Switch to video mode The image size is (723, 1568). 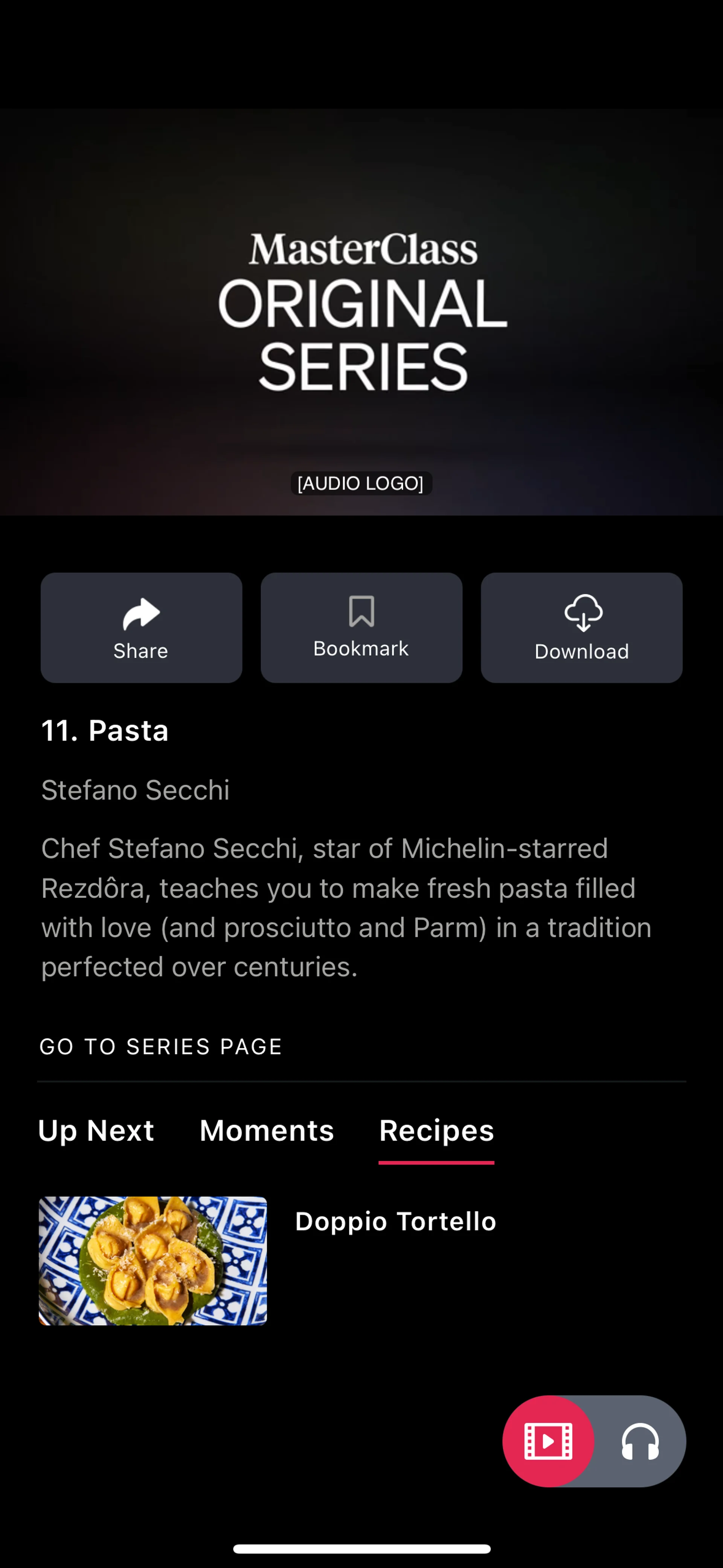[548, 1441]
